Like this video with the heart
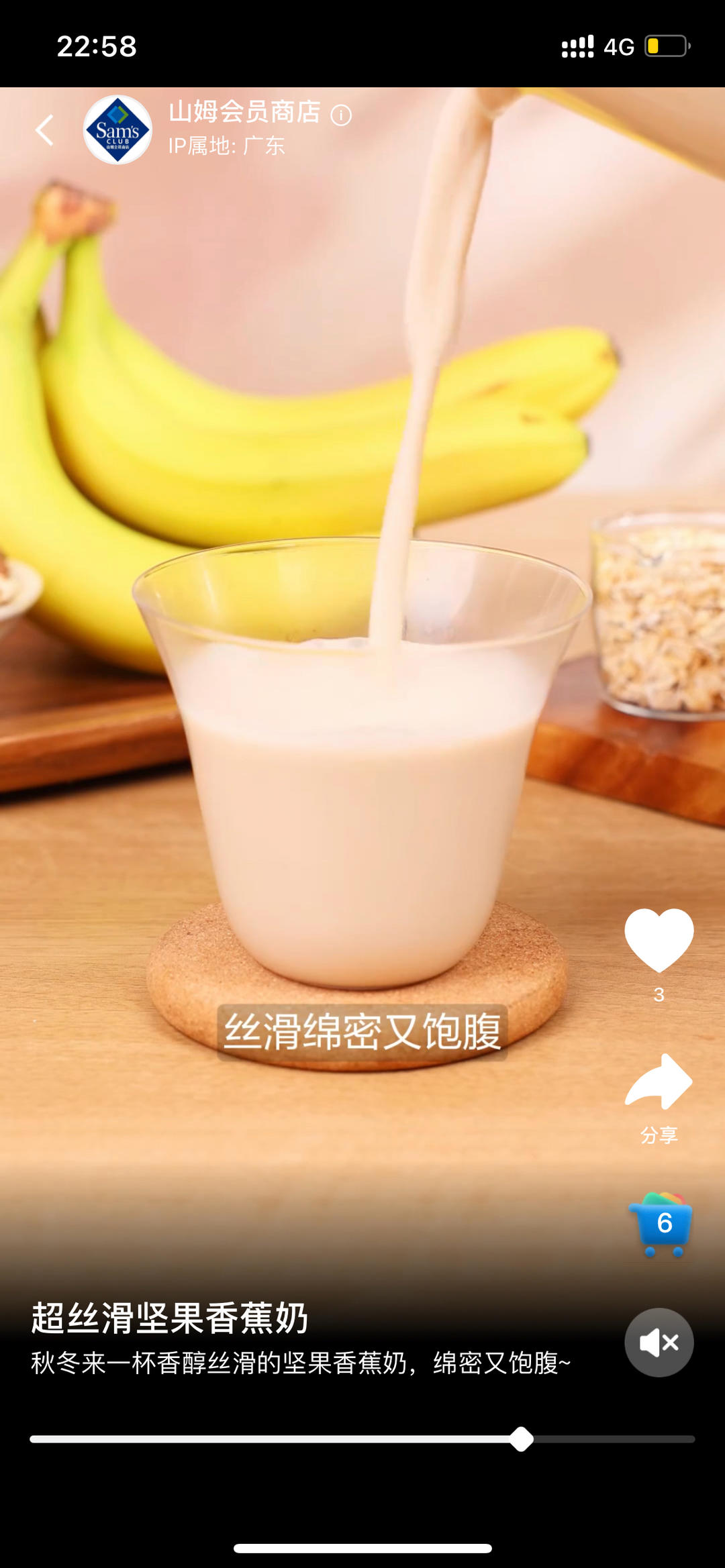The height and width of the screenshot is (1568, 725). [659, 939]
